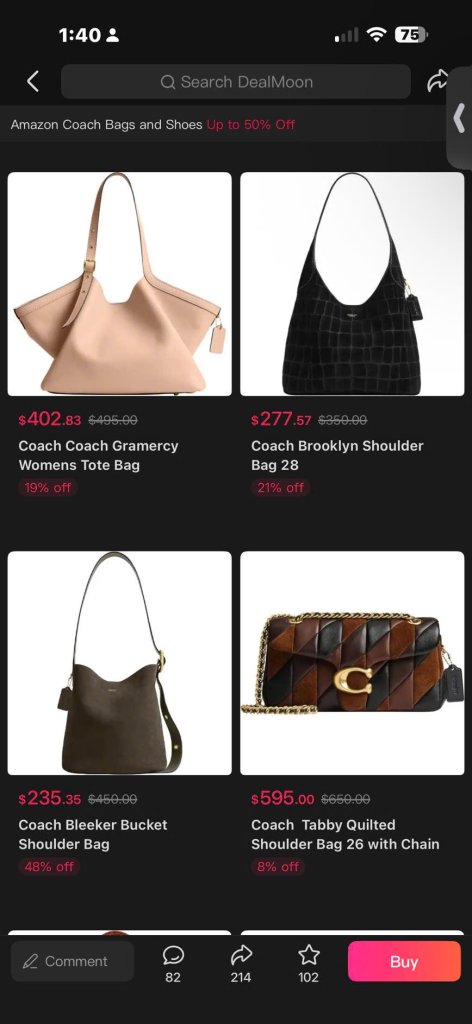Go back using the top-left arrow

pos(33,82)
